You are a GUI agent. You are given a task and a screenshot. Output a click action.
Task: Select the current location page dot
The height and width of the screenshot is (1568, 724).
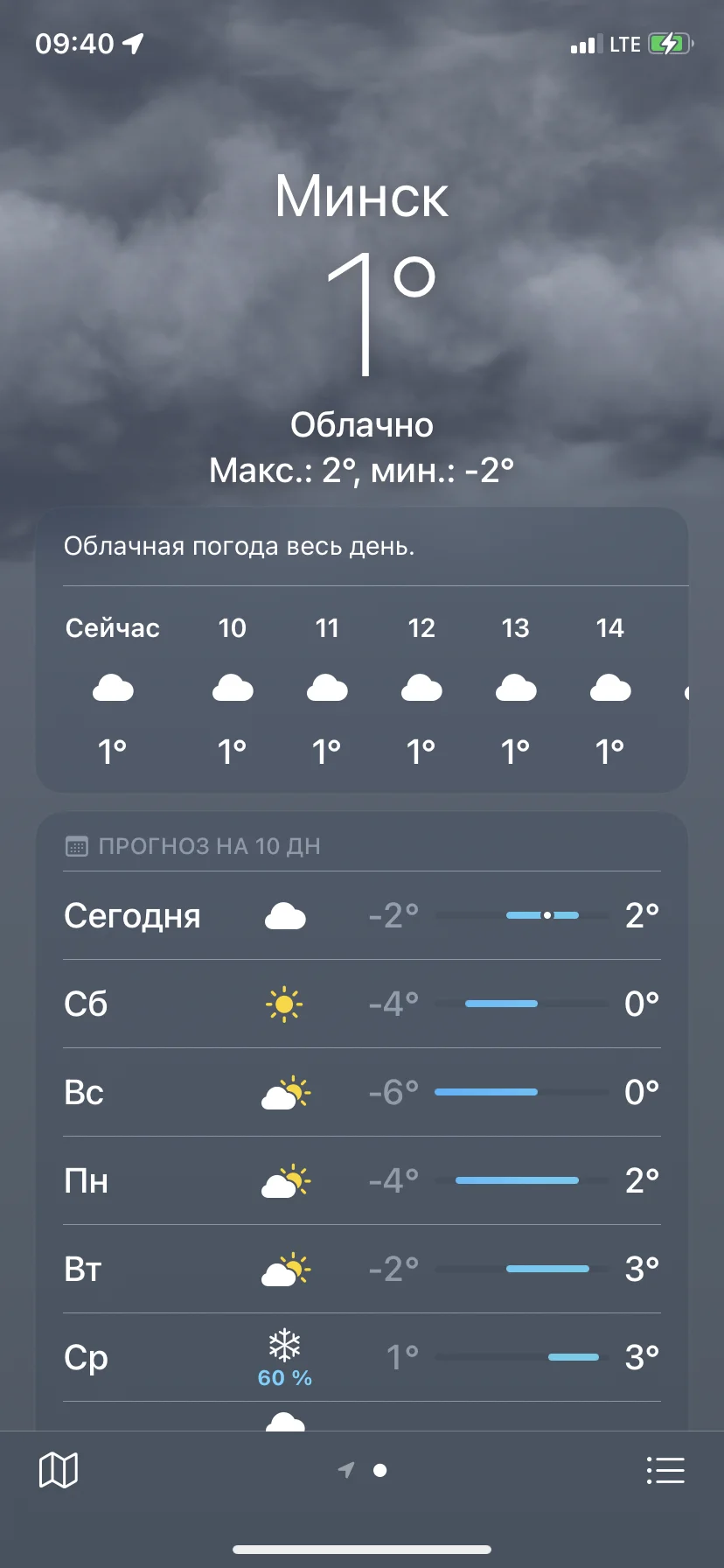coord(379,1470)
